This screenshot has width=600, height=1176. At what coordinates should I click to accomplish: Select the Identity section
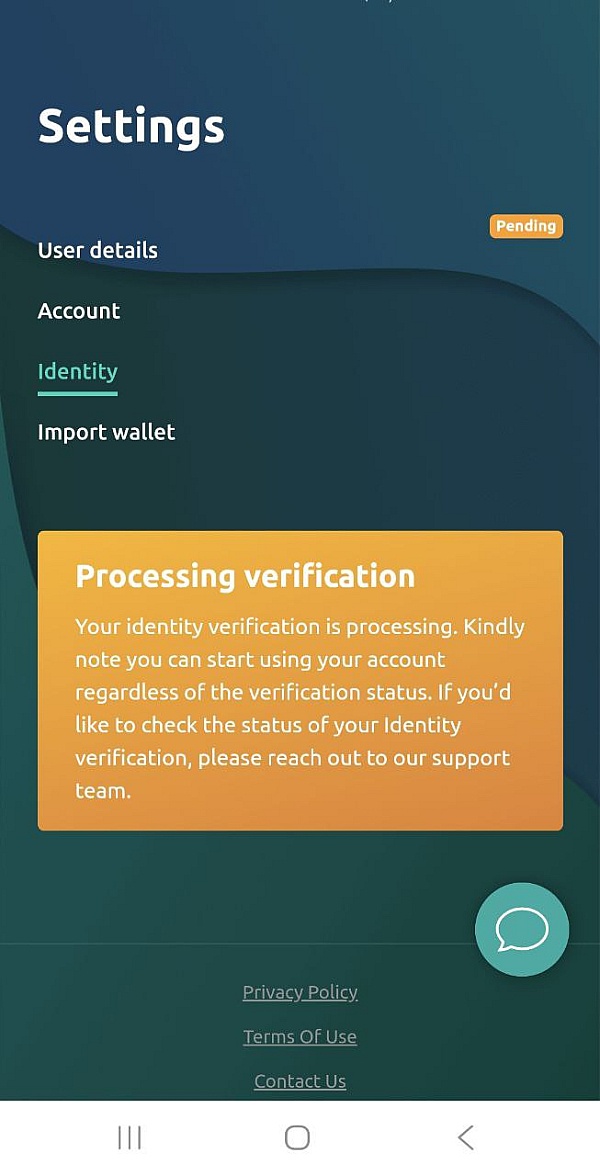[77, 371]
